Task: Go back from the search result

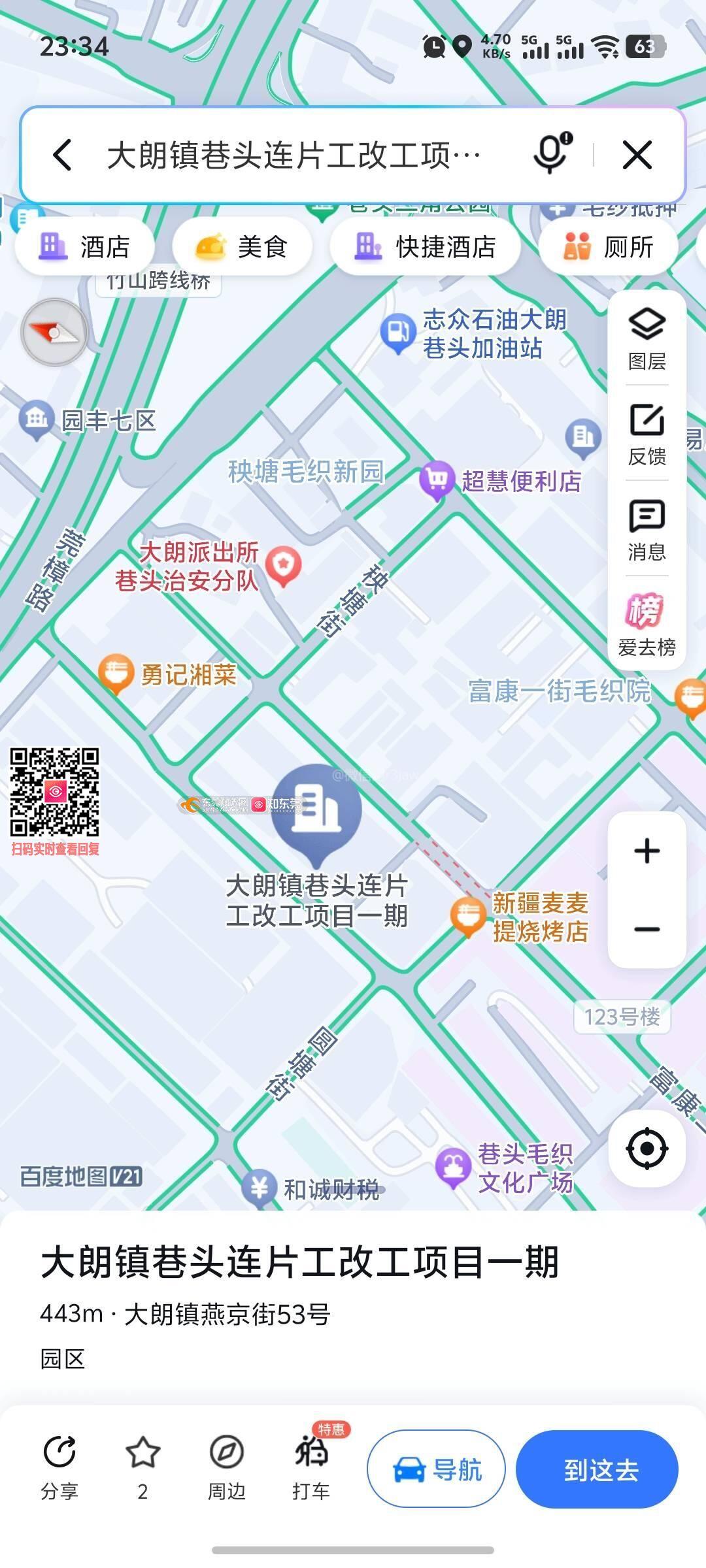Action: coord(63,155)
